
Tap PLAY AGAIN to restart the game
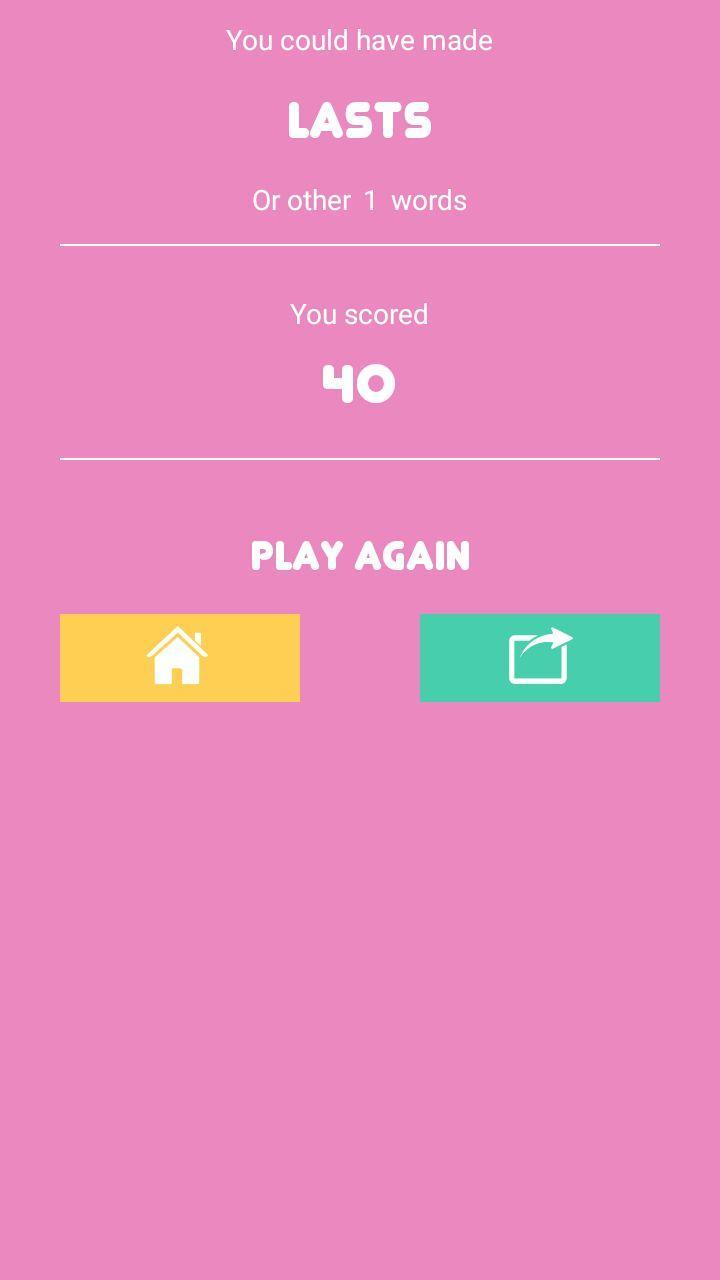(360, 556)
